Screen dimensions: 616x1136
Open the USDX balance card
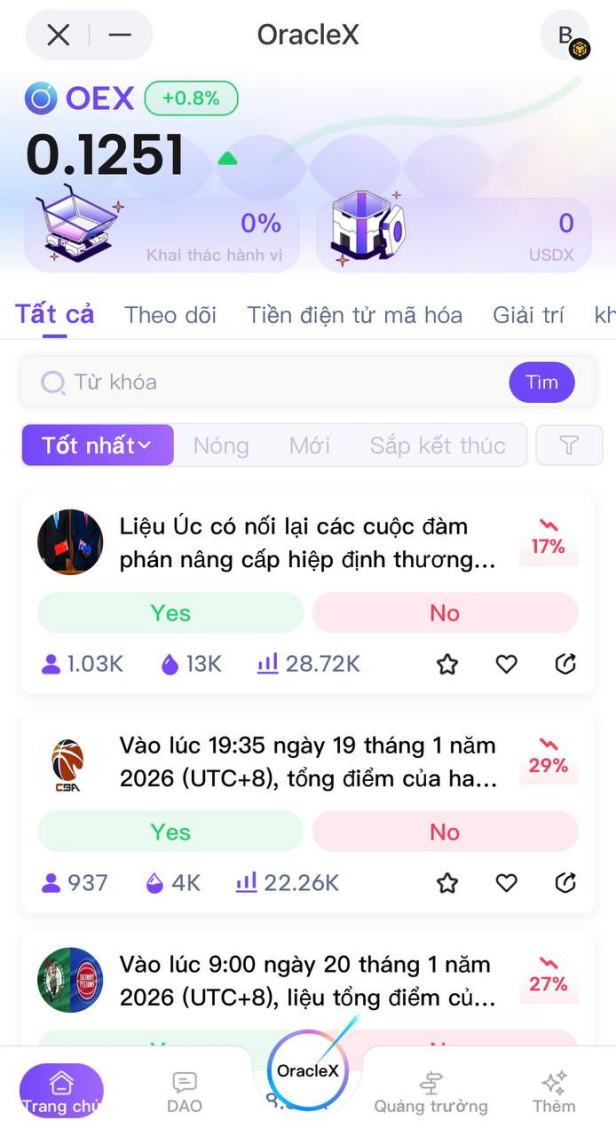[453, 234]
